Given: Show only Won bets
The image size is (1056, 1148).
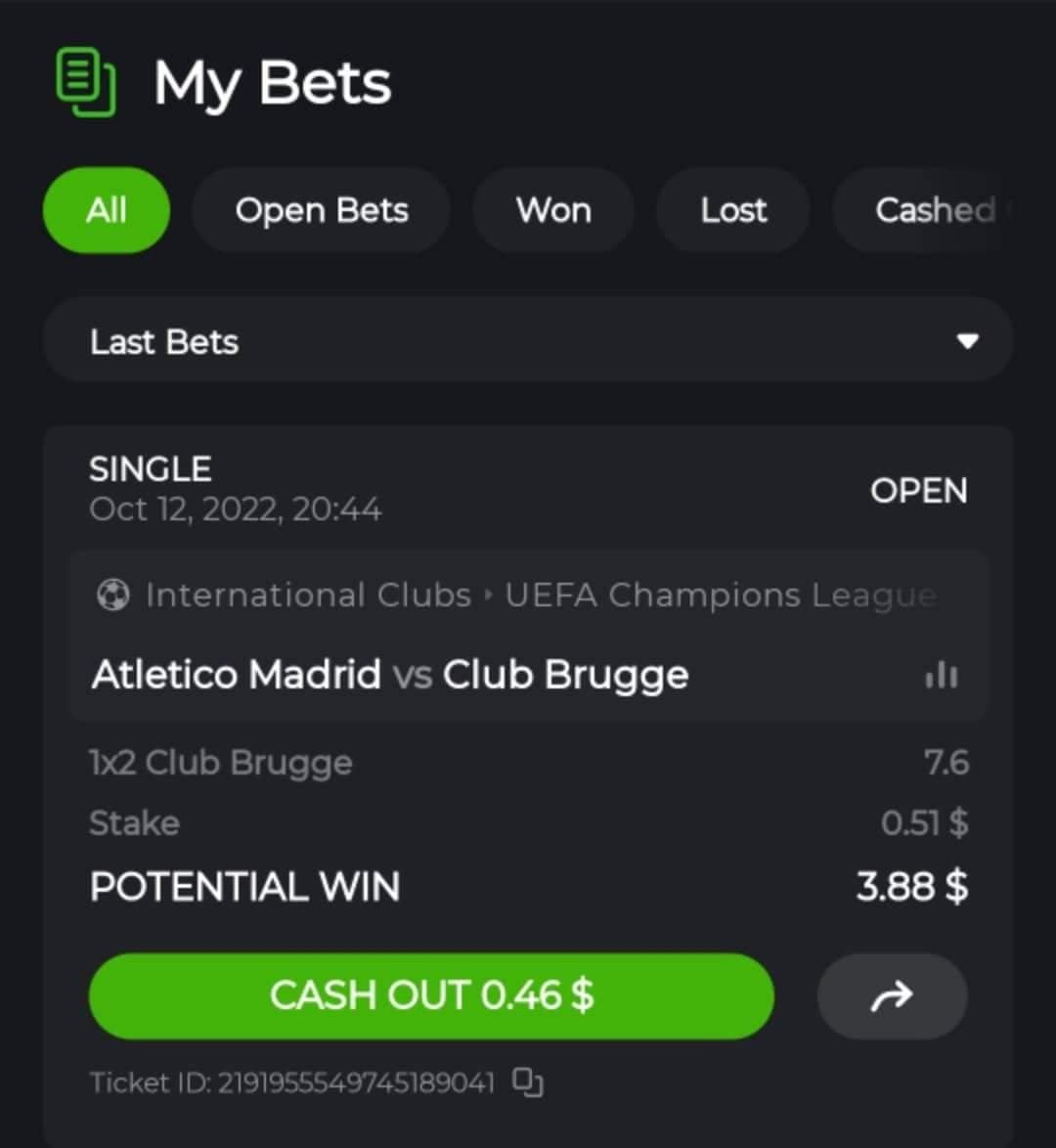Looking at the screenshot, I should pos(553,210).
